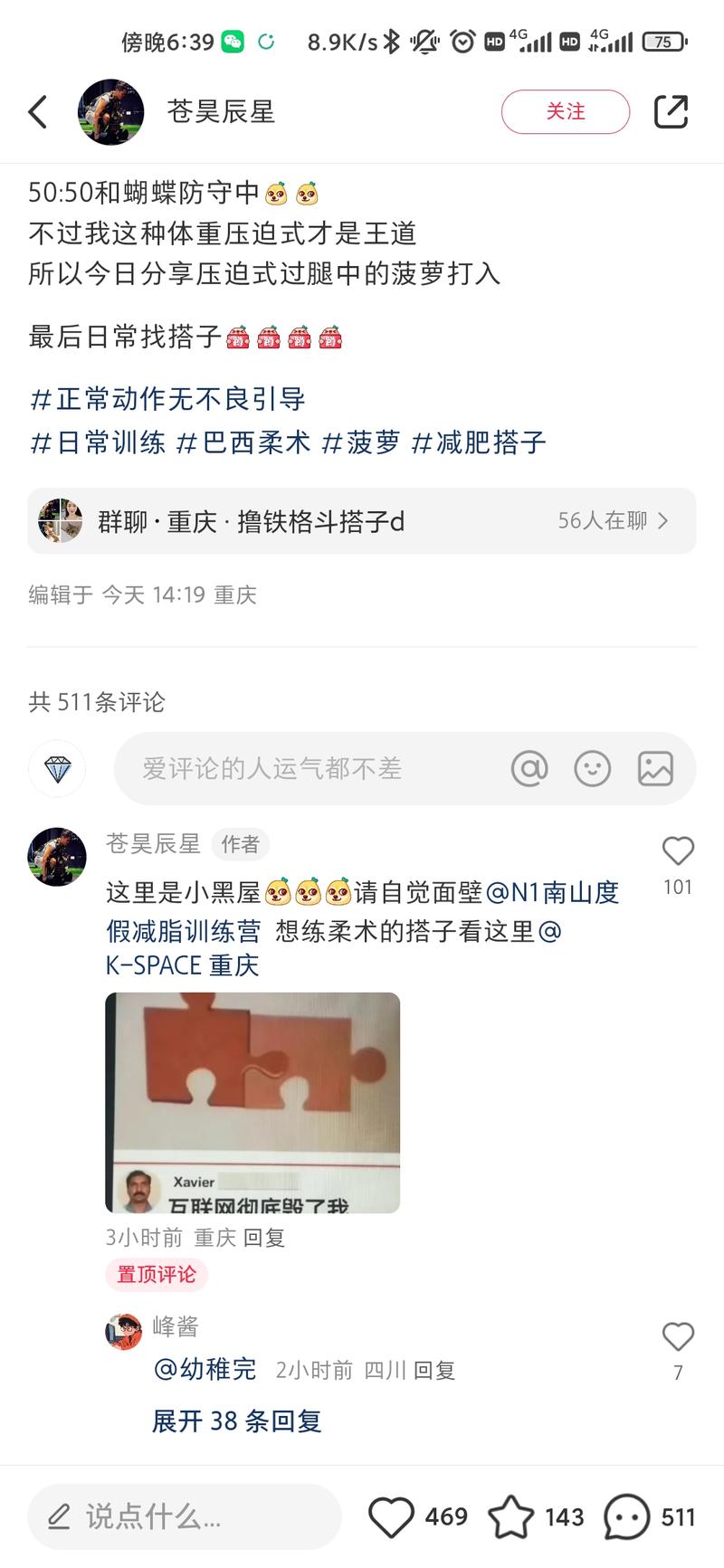Image resolution: width=724 pixels, height=1568 pixels.
Task: Tap the chevron next to 56人在聊
Action: [x=664, y=520]
